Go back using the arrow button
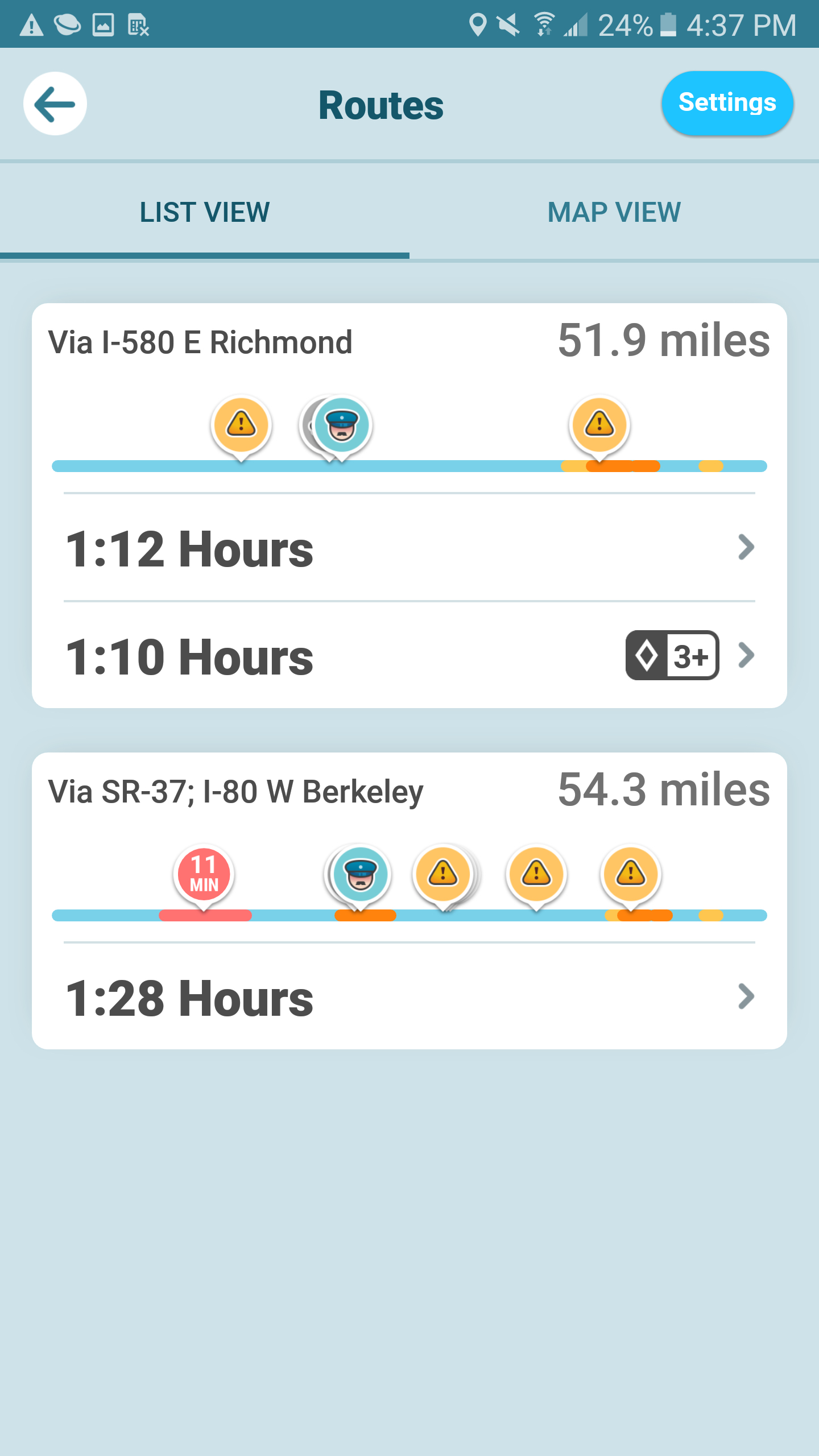Screen dimensions: 819x1456 pyautogui.click(x=55, y=104)
